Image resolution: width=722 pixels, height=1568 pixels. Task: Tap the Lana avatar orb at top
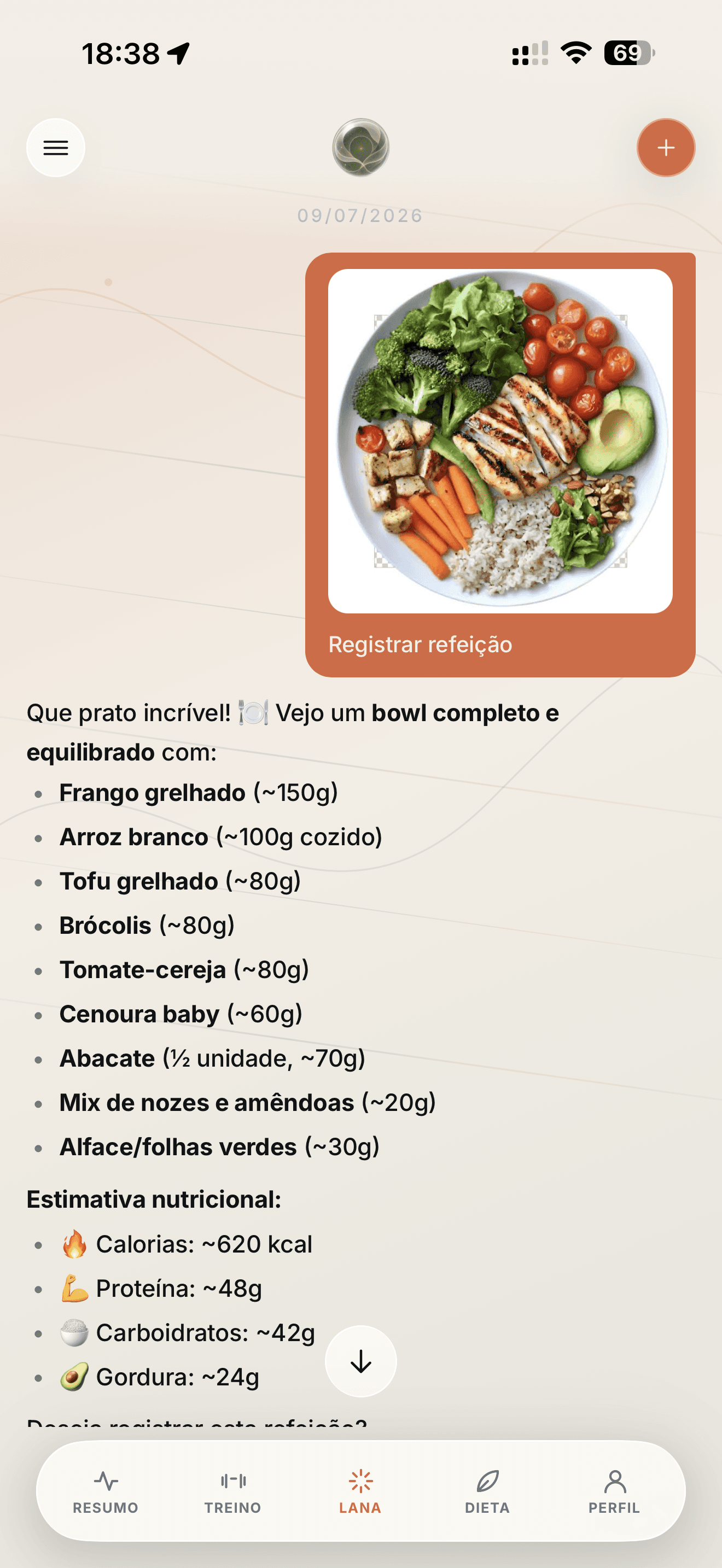tap(361, 148)
